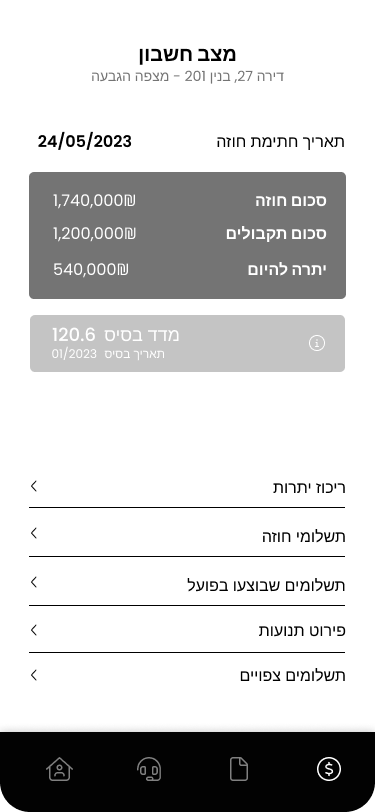The width and height of the screenshot is (375, 812).
Task: Open תשלומי חוזה details
Action: (x=187, y=535)
